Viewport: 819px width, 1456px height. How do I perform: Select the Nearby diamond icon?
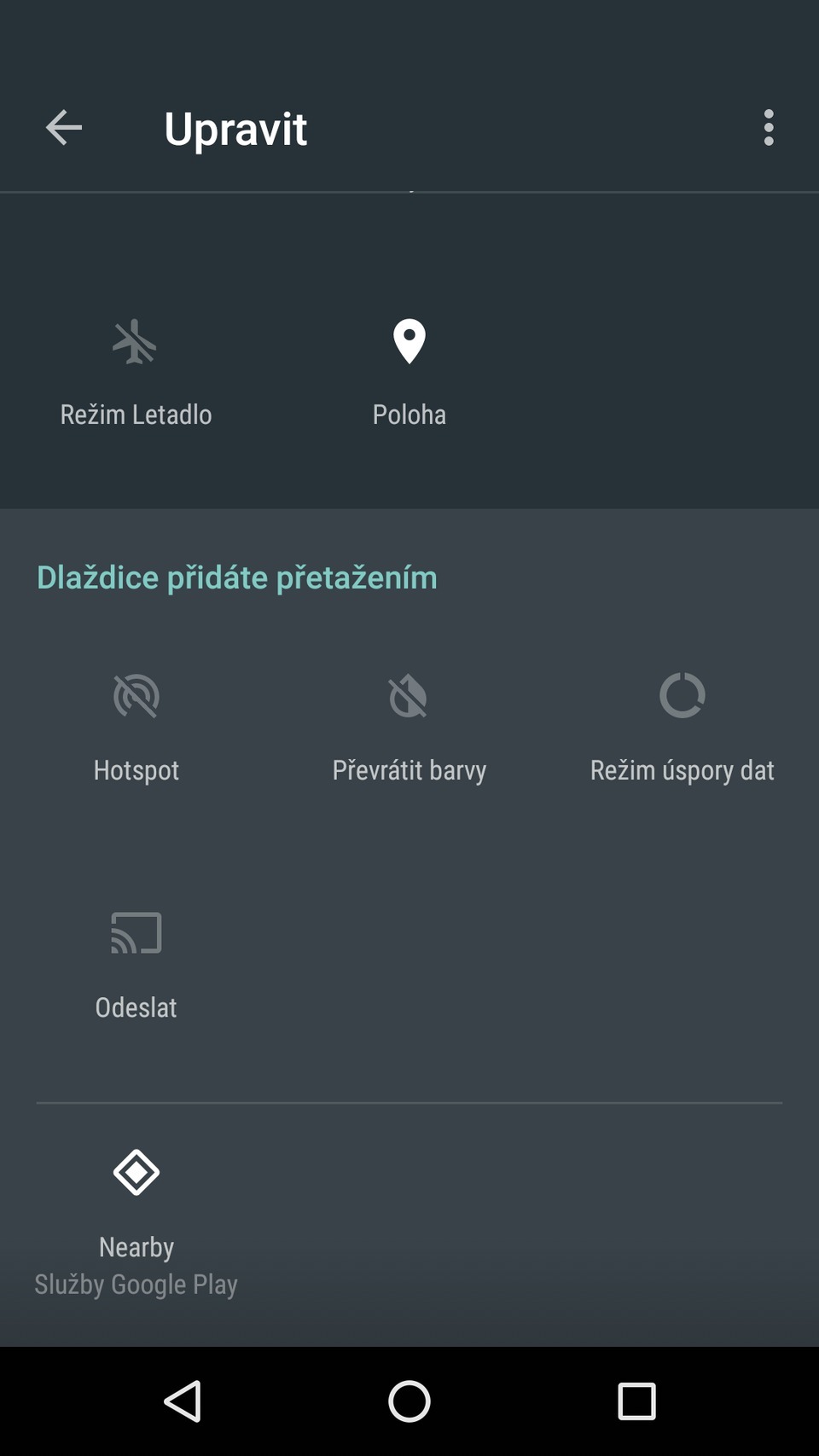136,1172
